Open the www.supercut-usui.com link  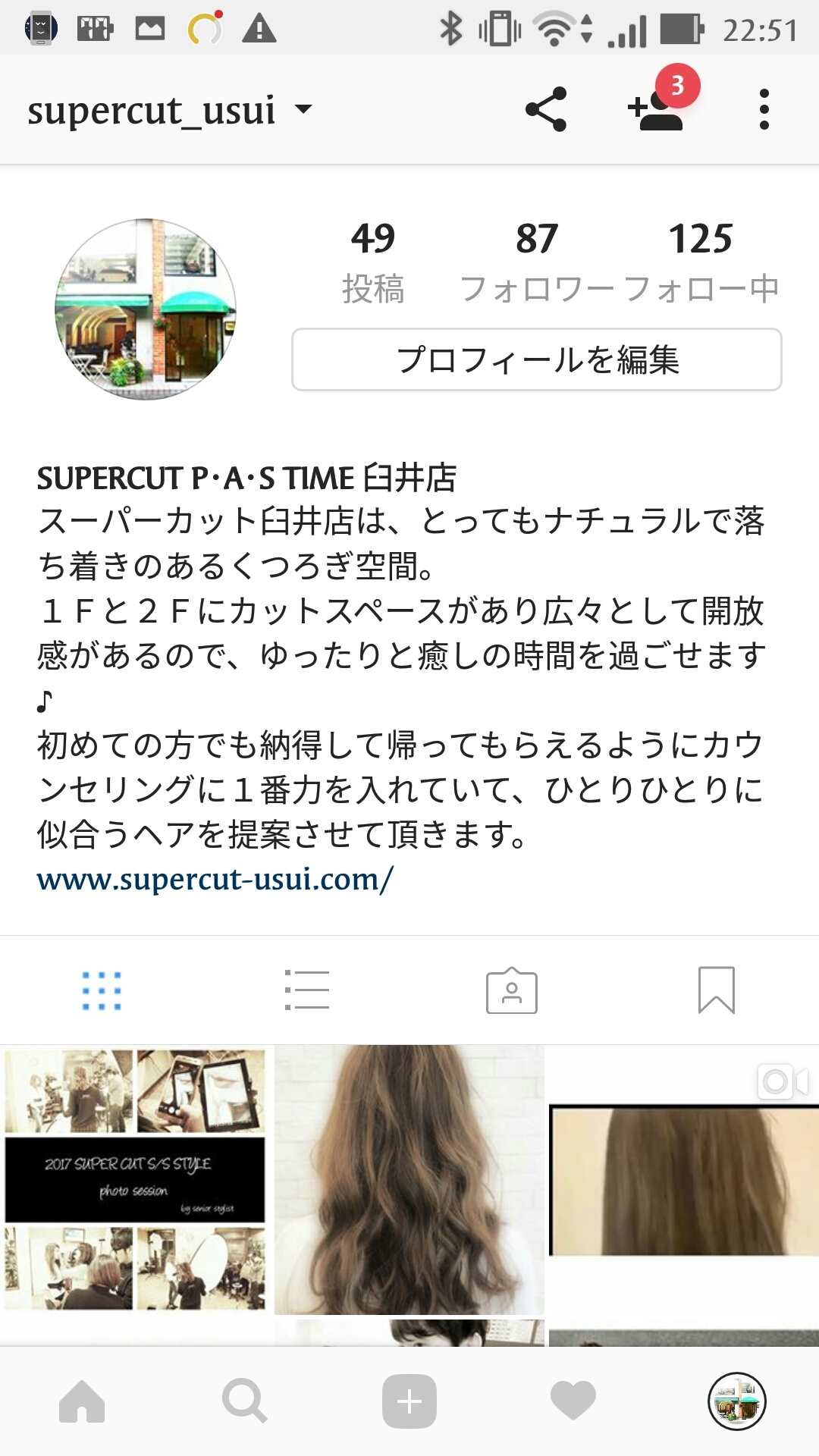click(215, 880)
